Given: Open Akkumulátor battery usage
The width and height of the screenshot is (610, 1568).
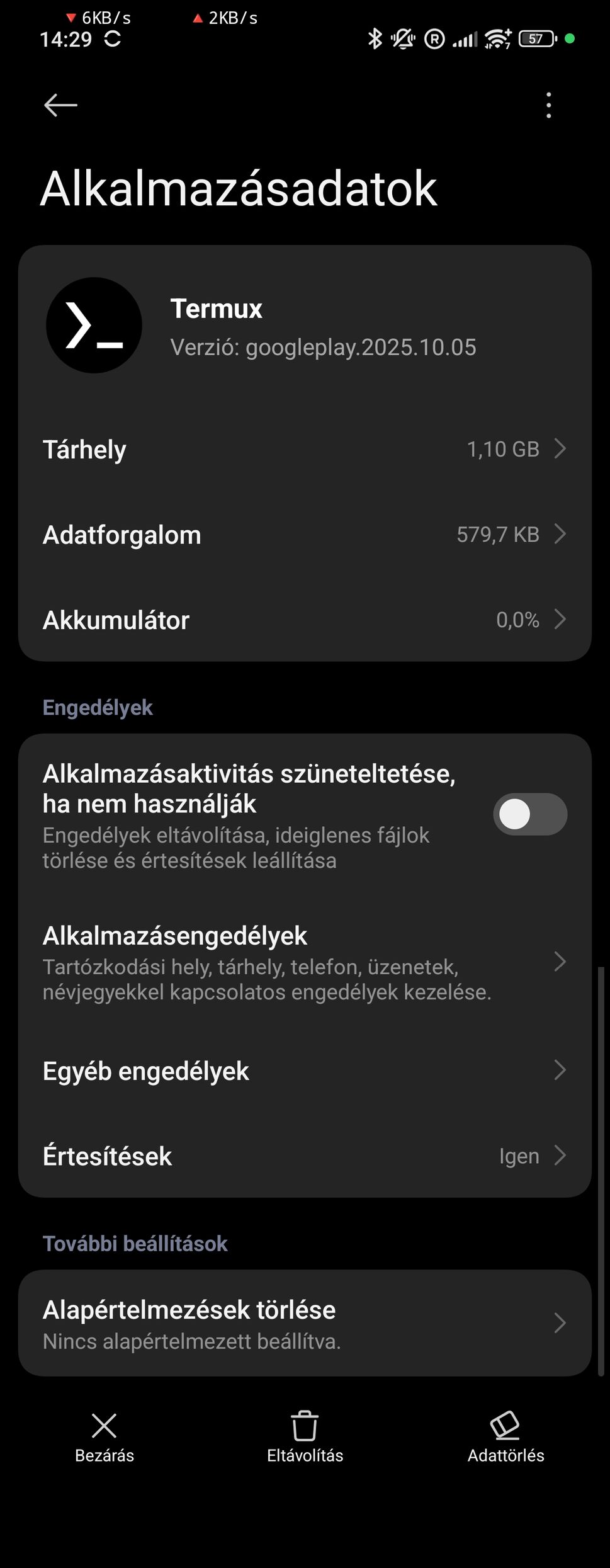Looking at the screenshot, I should [x=305, y=620].
